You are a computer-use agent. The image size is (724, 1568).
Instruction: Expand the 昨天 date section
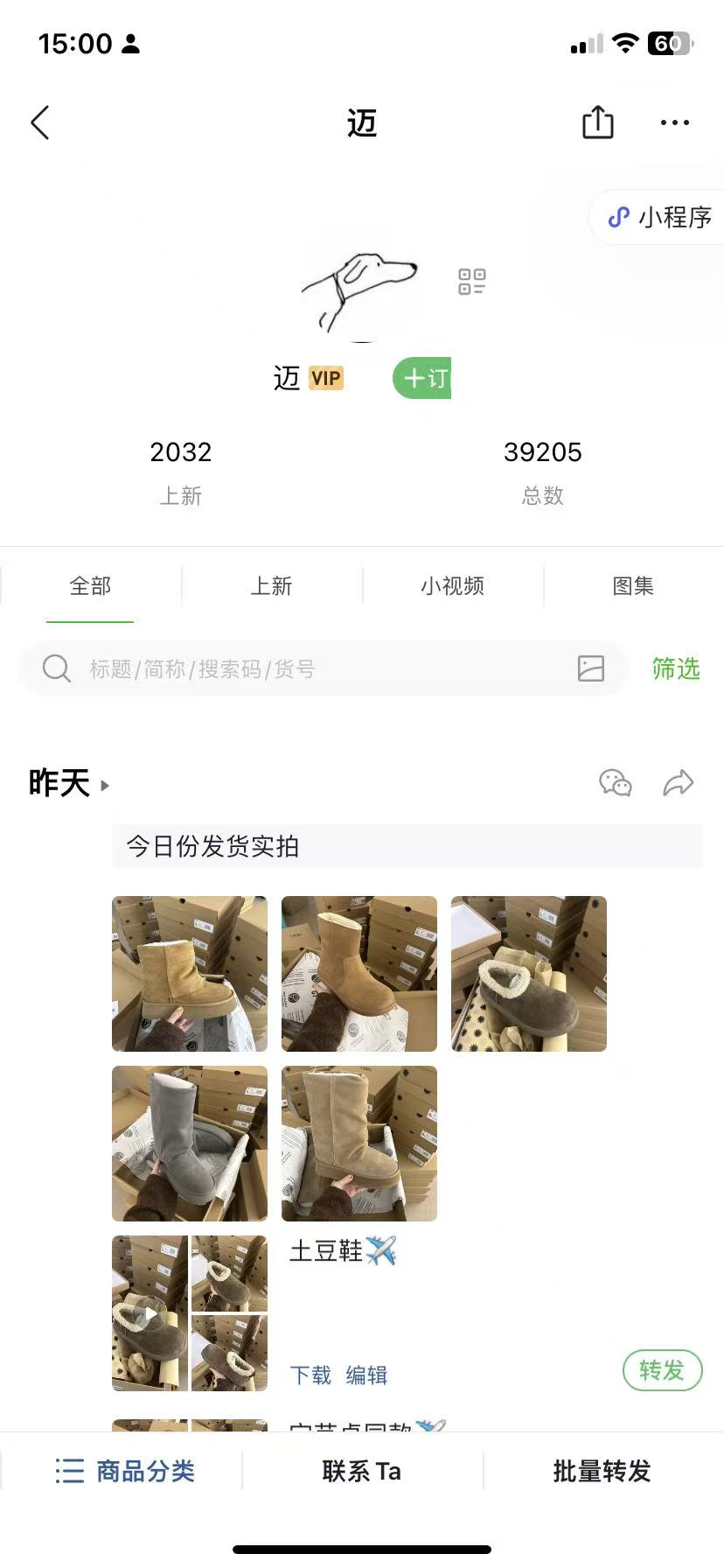pyautogui.click(x=70, y=783)
